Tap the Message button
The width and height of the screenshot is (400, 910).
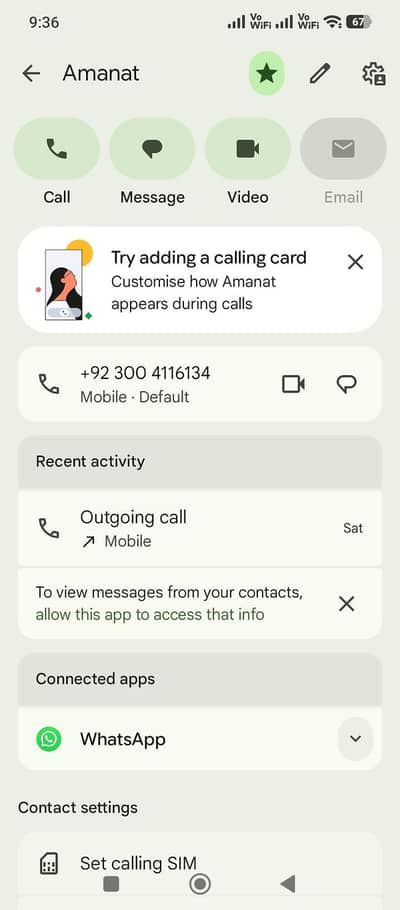click(x=152, y=149)
